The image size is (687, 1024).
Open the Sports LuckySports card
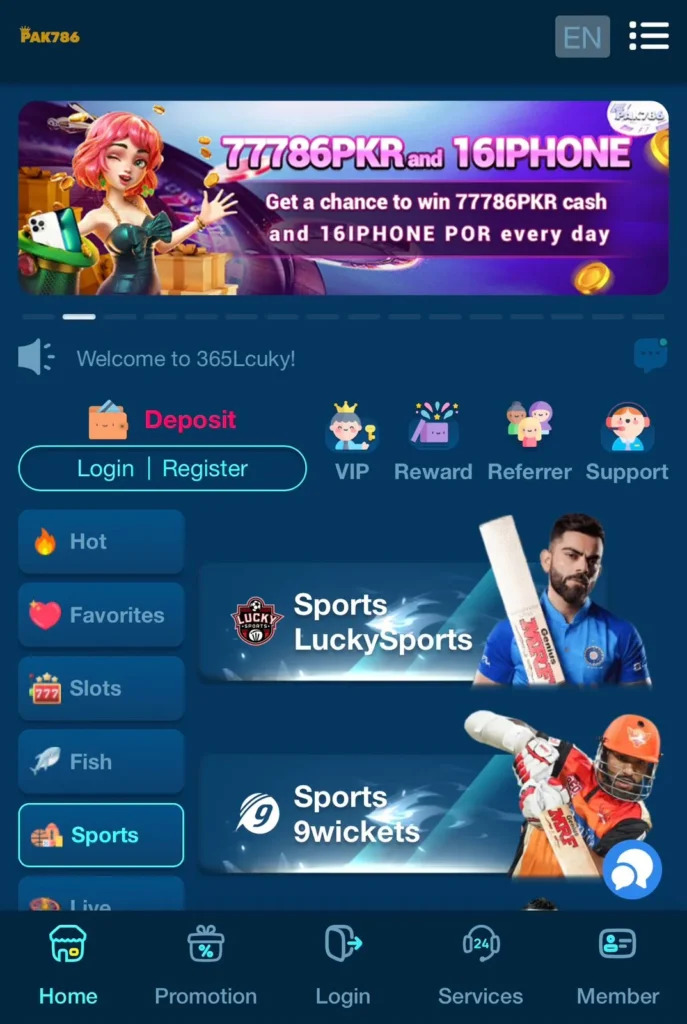coord(400,621)
